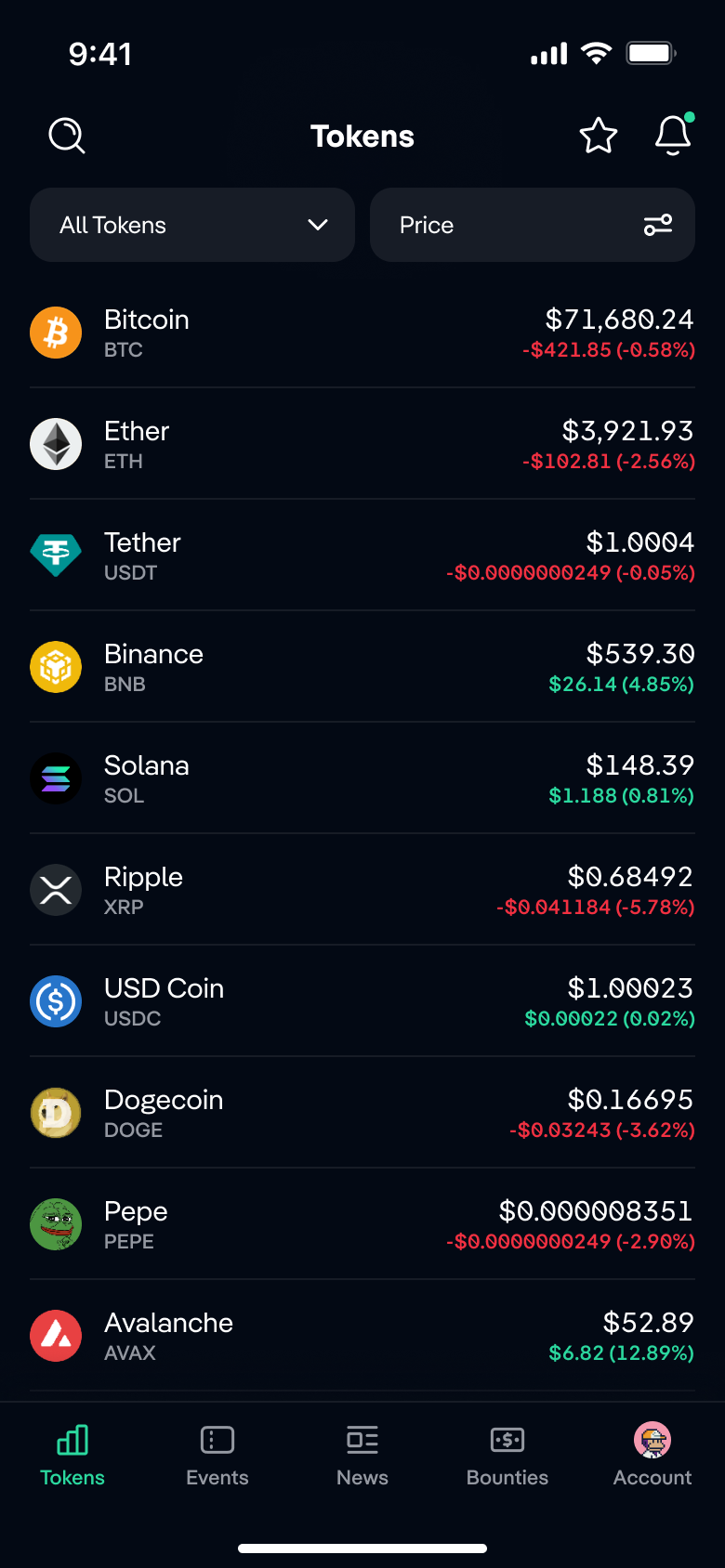Expand the All Tokens dropdown
Screen dimensions: 725x1568
click(x=192, y=225)
